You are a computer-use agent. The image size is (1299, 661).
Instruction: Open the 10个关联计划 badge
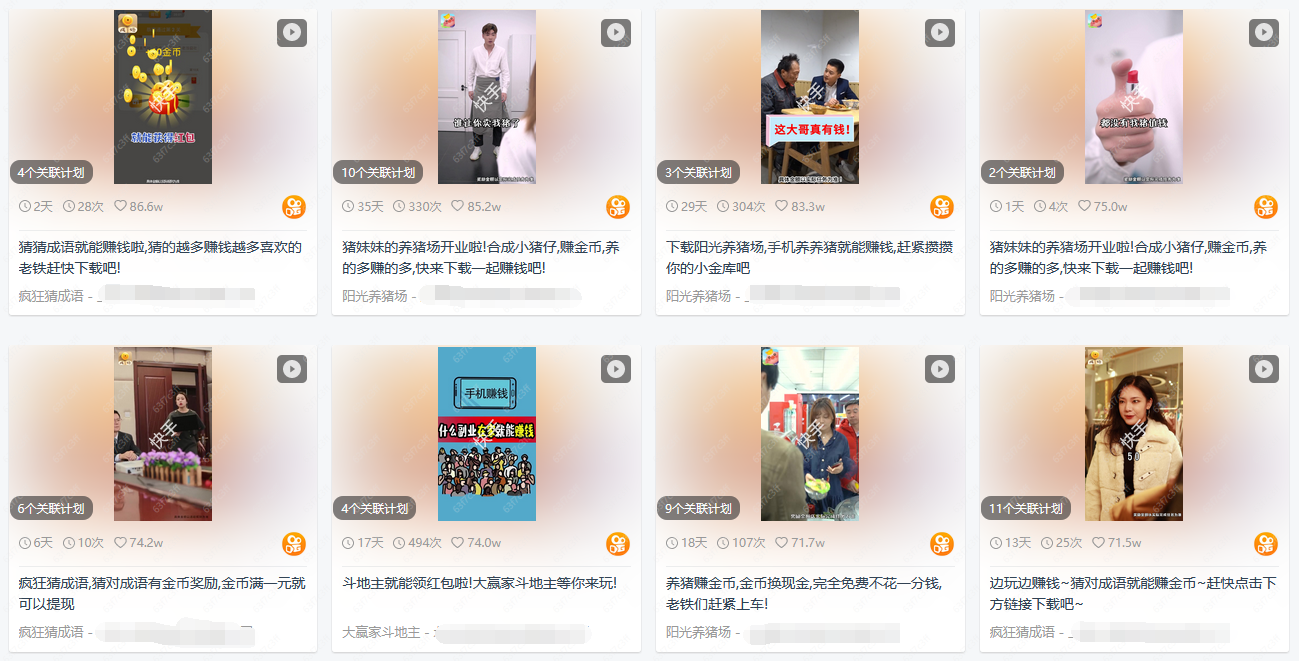[x=378, y=172]
